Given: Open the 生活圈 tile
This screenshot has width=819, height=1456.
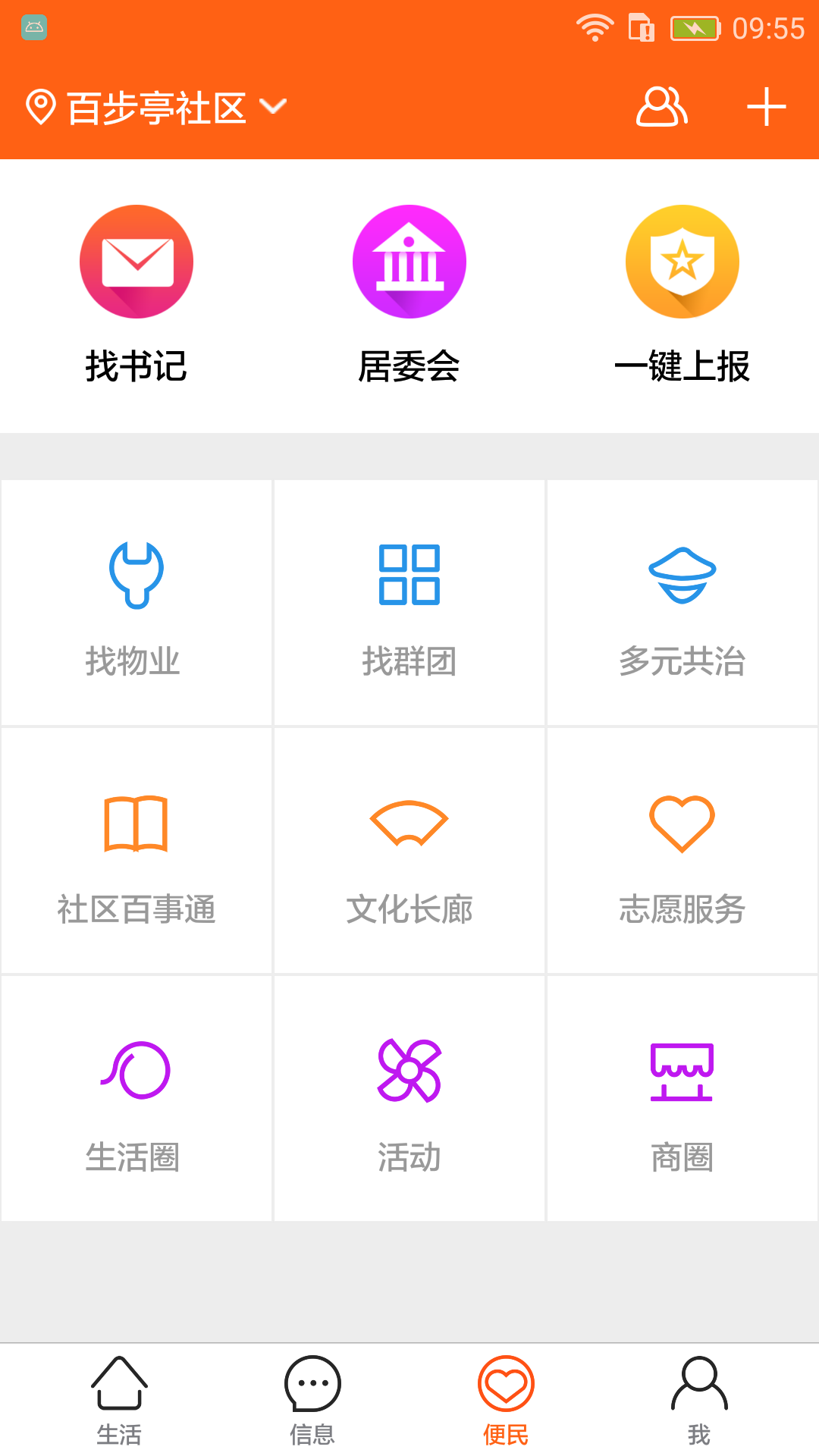Looking at the screenshot, I should (x=136, y=1100).
